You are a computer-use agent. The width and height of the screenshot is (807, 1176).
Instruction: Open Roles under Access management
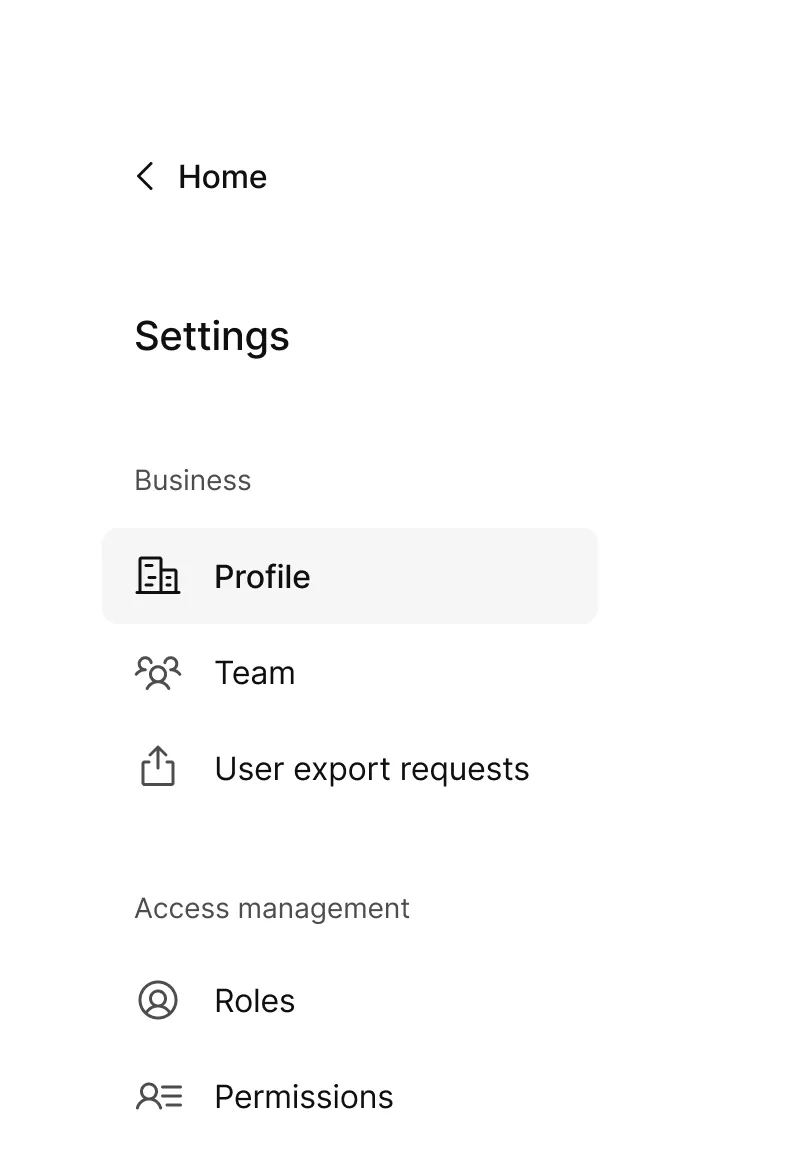254,1001
